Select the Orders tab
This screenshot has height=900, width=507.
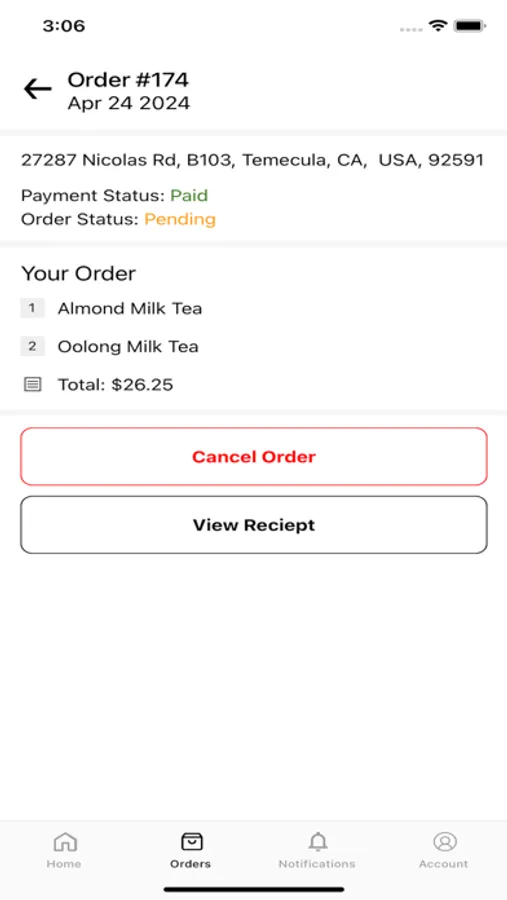click(191, 851)
